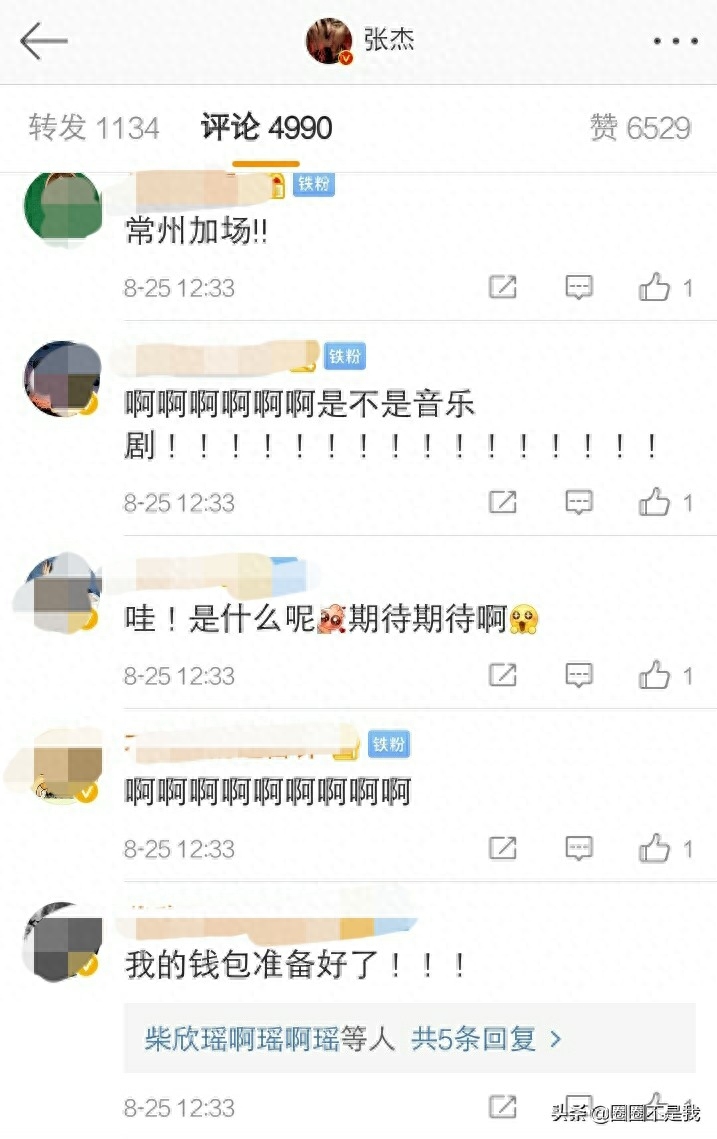The width and height of the screenshot is (717, 1139).
Task: Reply to the comment about 是不是音乐剧
Action: tap(579, 502)
